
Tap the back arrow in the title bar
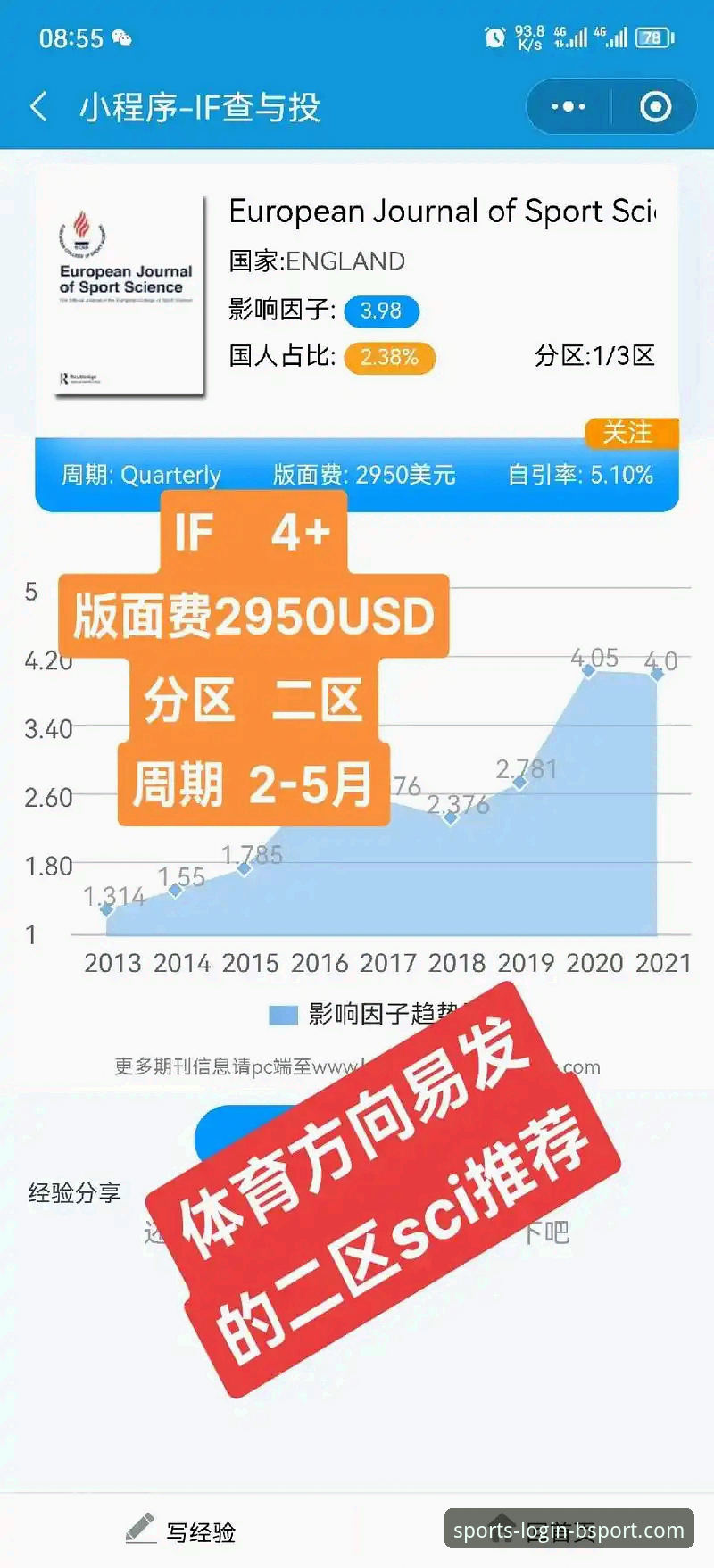36,106
